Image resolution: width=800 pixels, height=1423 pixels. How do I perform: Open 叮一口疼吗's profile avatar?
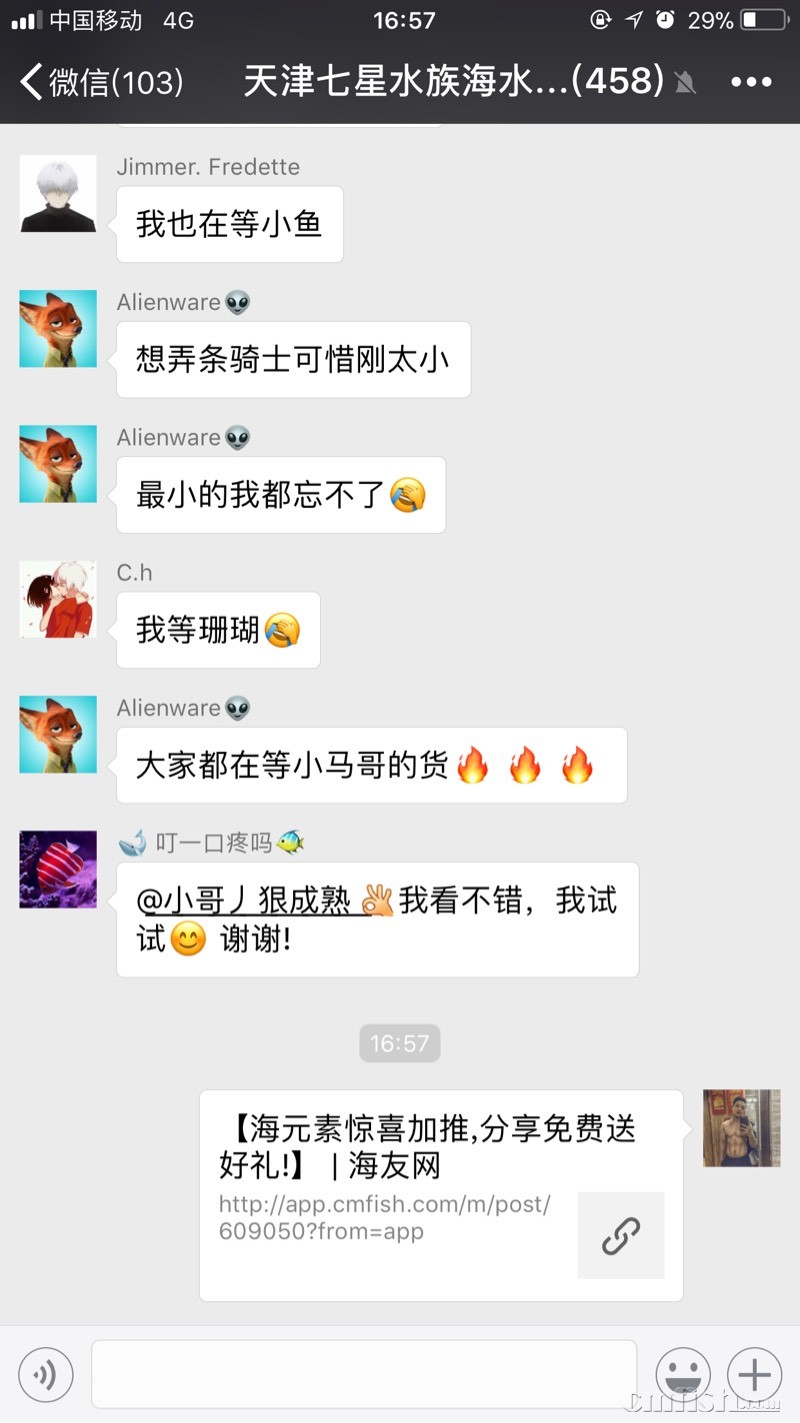point(58,869)
